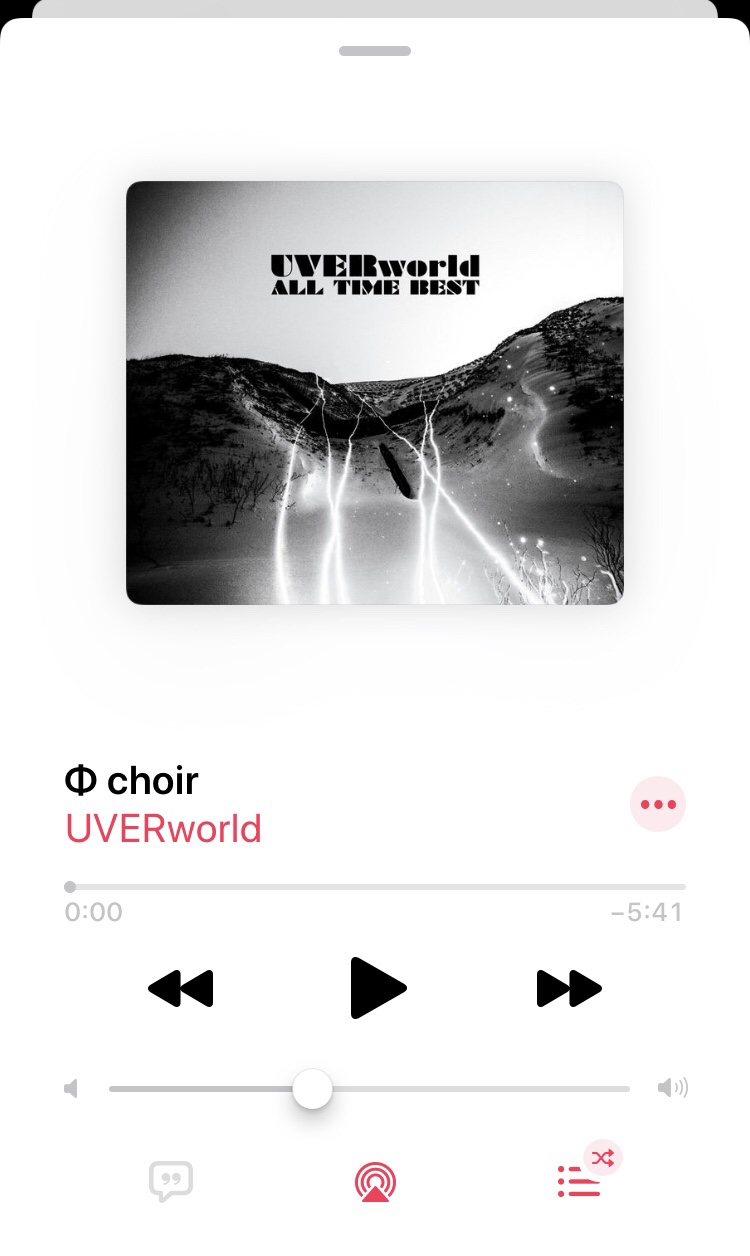Open the Up Next queue list

579,1182
